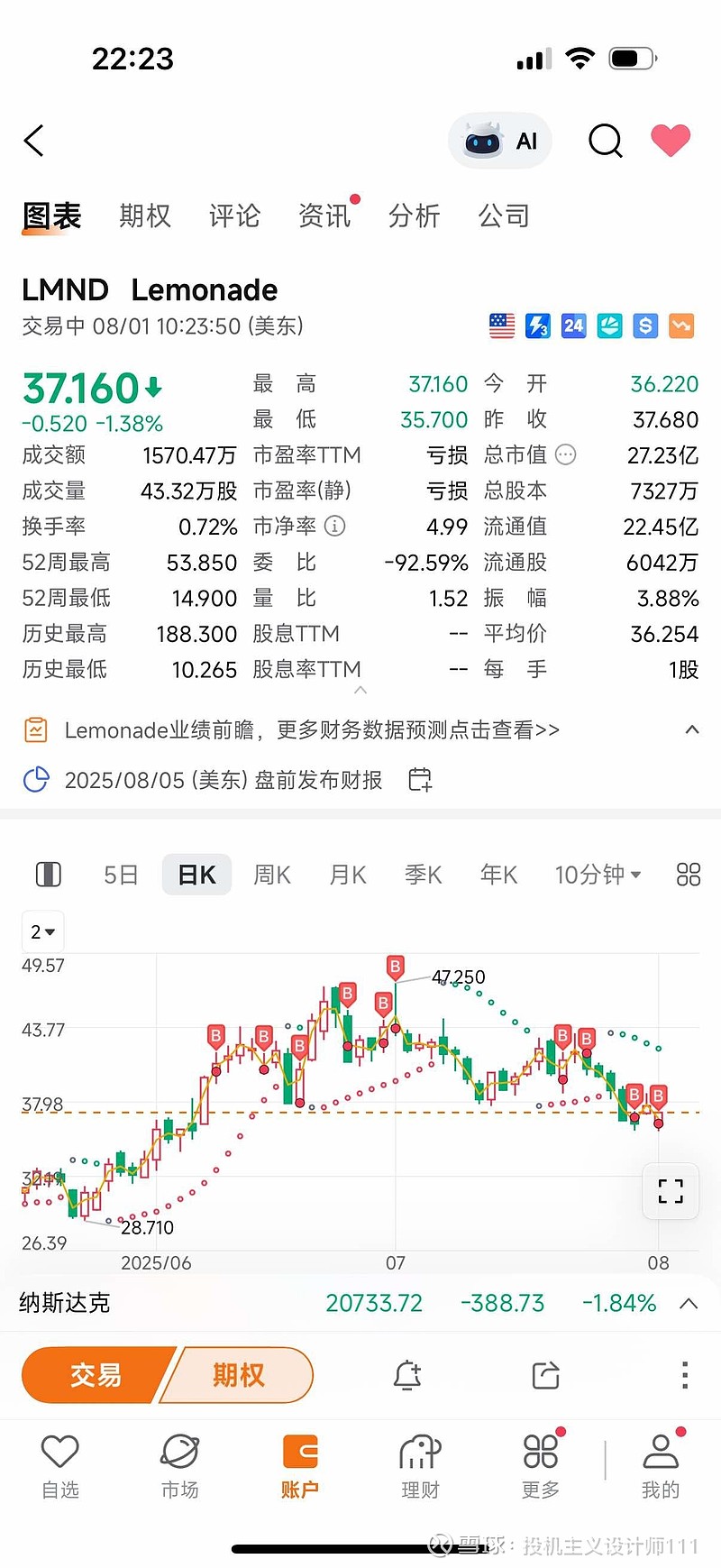Open the 分析 tab
The width and height of the screenshot is (721, 1568).
click(414, 215)
